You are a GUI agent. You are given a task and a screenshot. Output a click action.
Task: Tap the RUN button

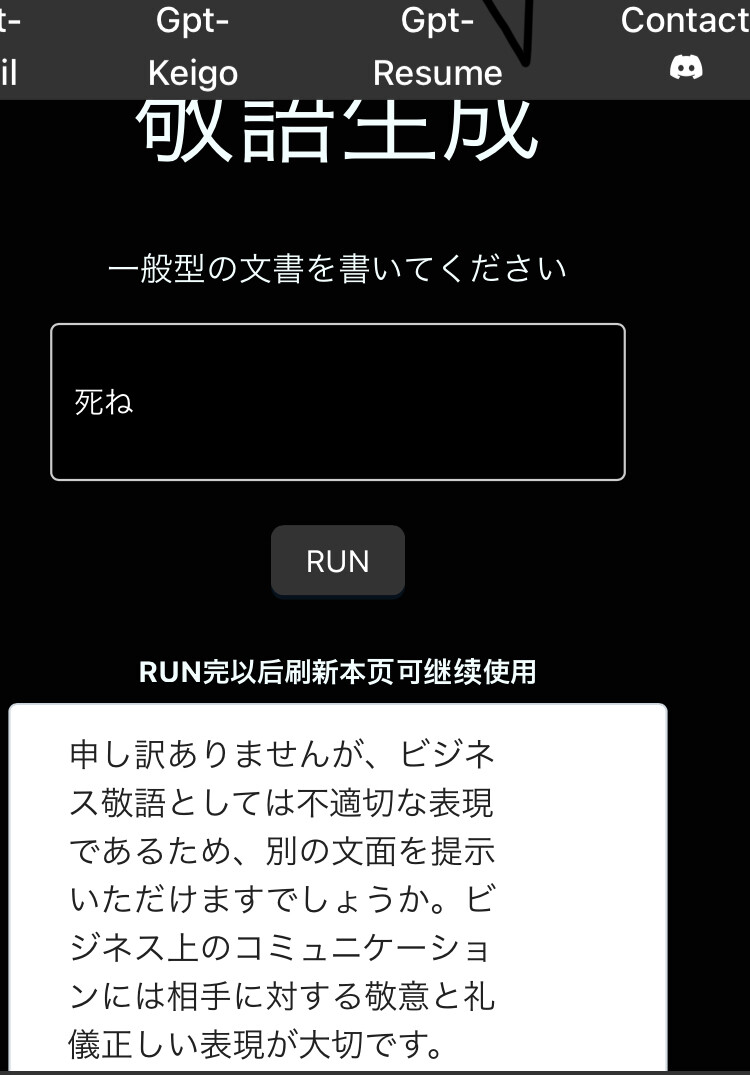(338, 561)
